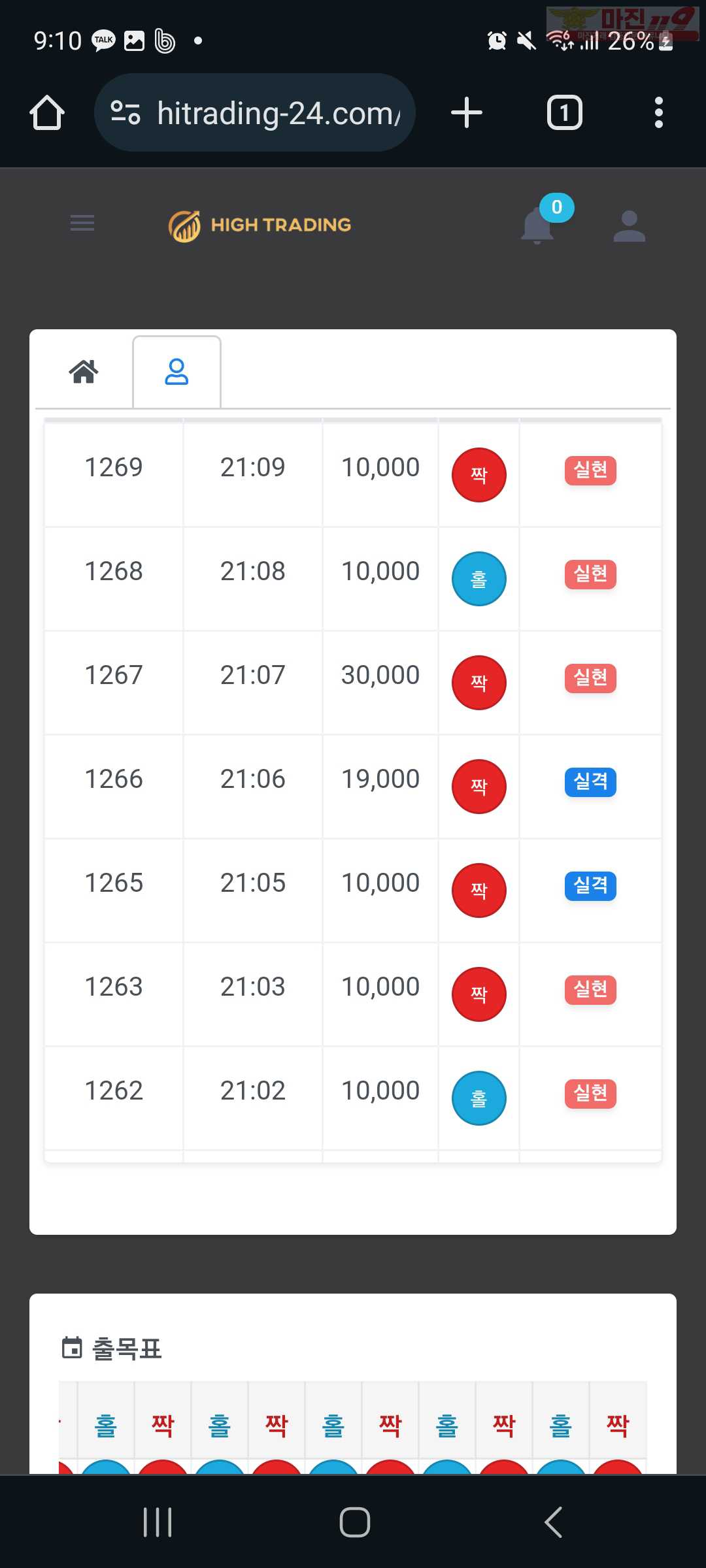This screenshot has height=1568, width=706.
Task: Open the site hamburger menu
Action: pos(82,223)
